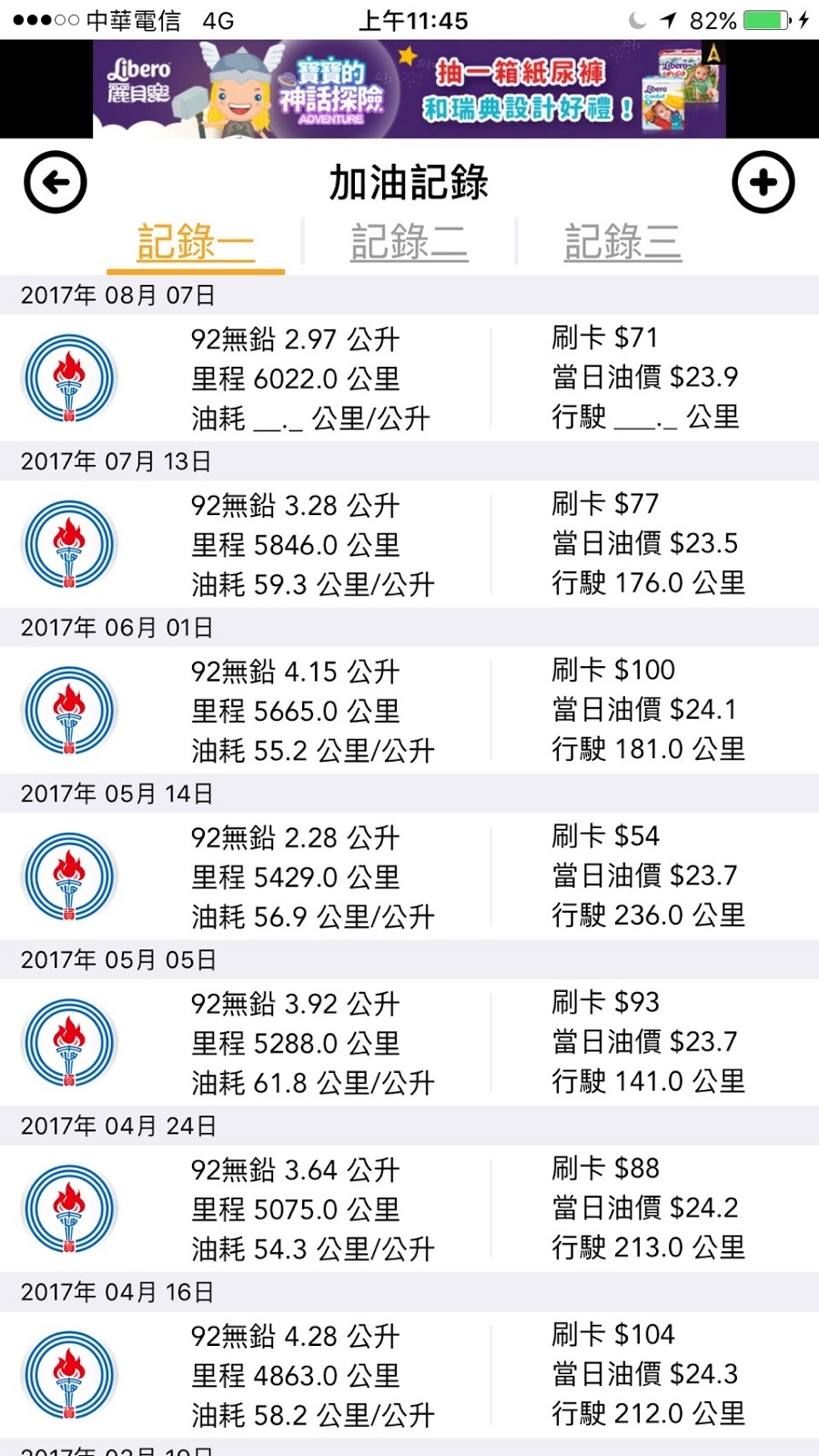Open the 2017年05月14日 refuel record
This screenshot has width=819, height=1456.
[x=409, y=876]
